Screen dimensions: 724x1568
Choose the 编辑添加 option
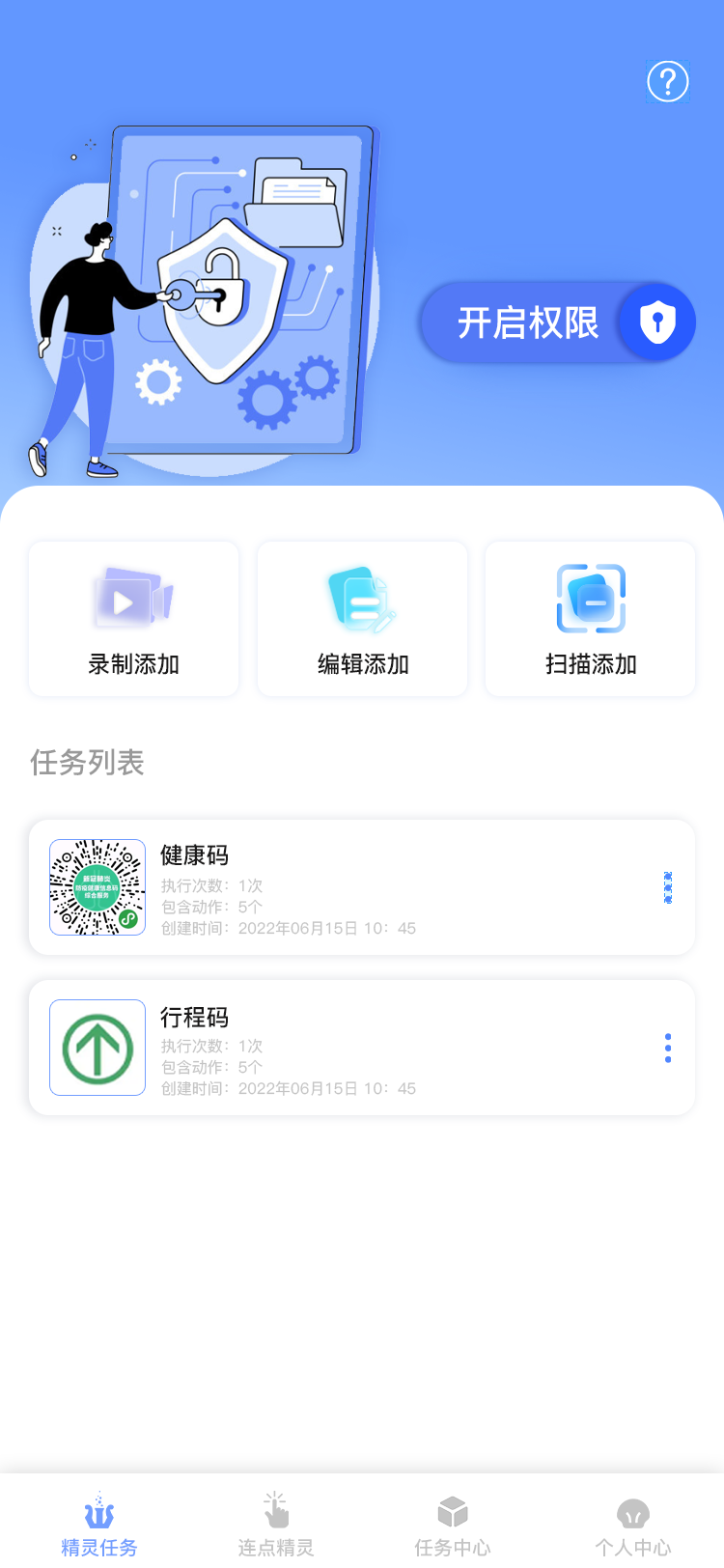tap(362, 619)
